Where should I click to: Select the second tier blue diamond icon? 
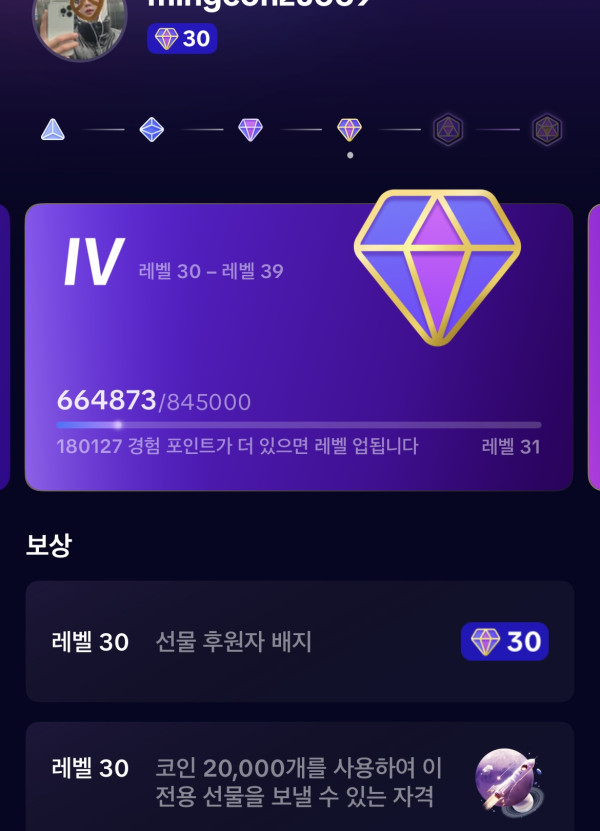(151, 130)
